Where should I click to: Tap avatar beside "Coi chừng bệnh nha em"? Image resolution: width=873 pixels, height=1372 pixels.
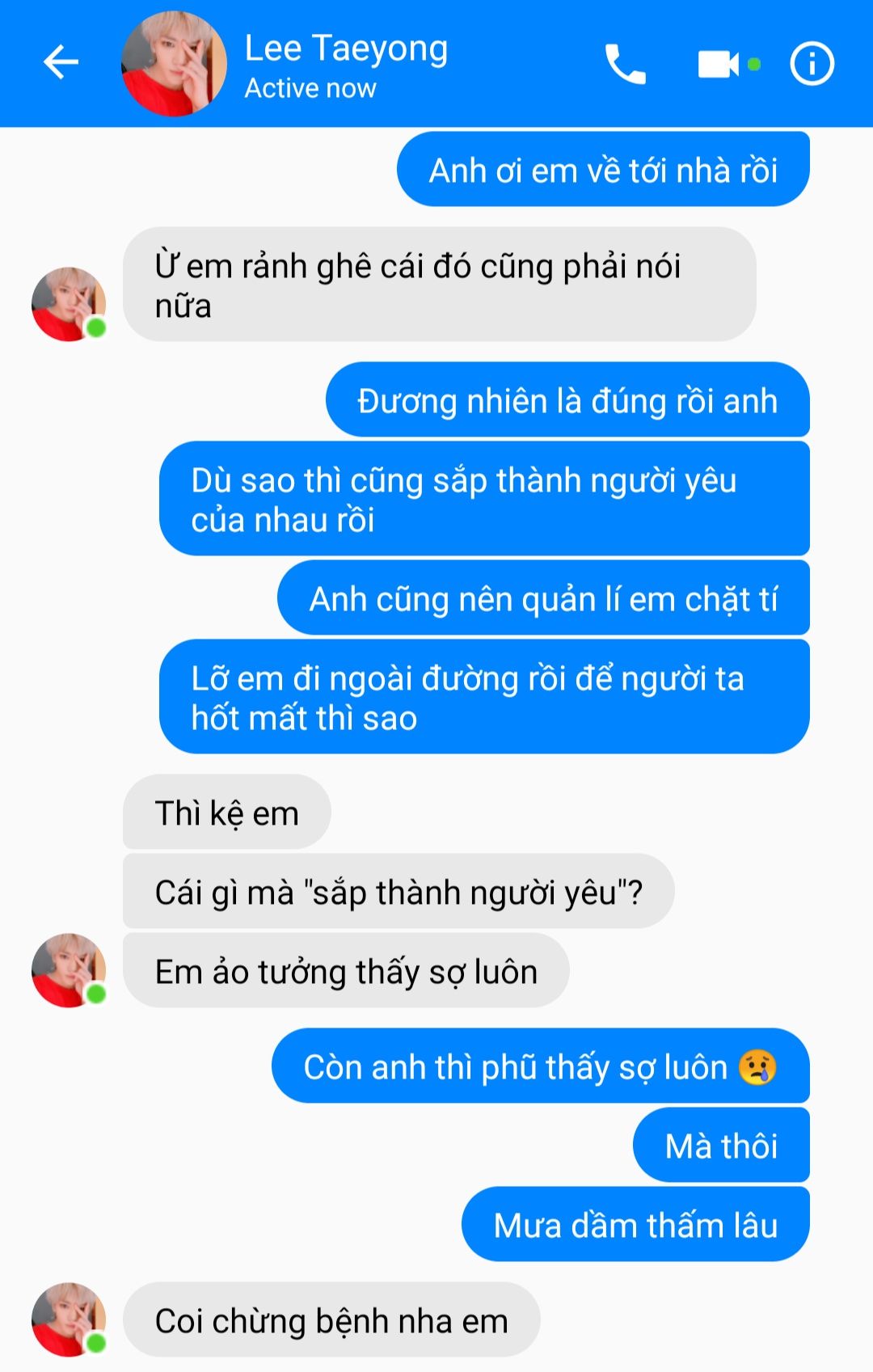69,1319
